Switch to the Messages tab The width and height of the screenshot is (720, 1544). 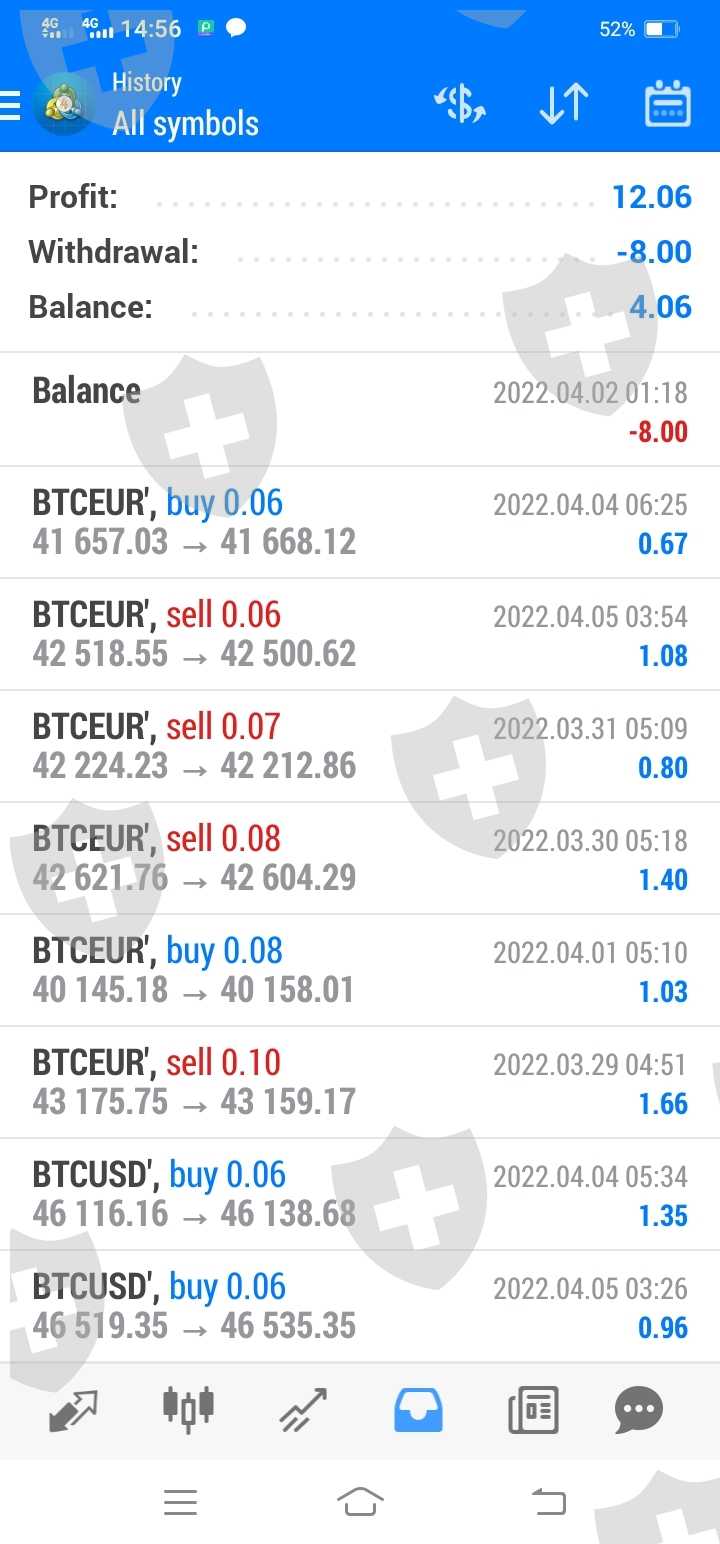click(x=639, y=1410)
